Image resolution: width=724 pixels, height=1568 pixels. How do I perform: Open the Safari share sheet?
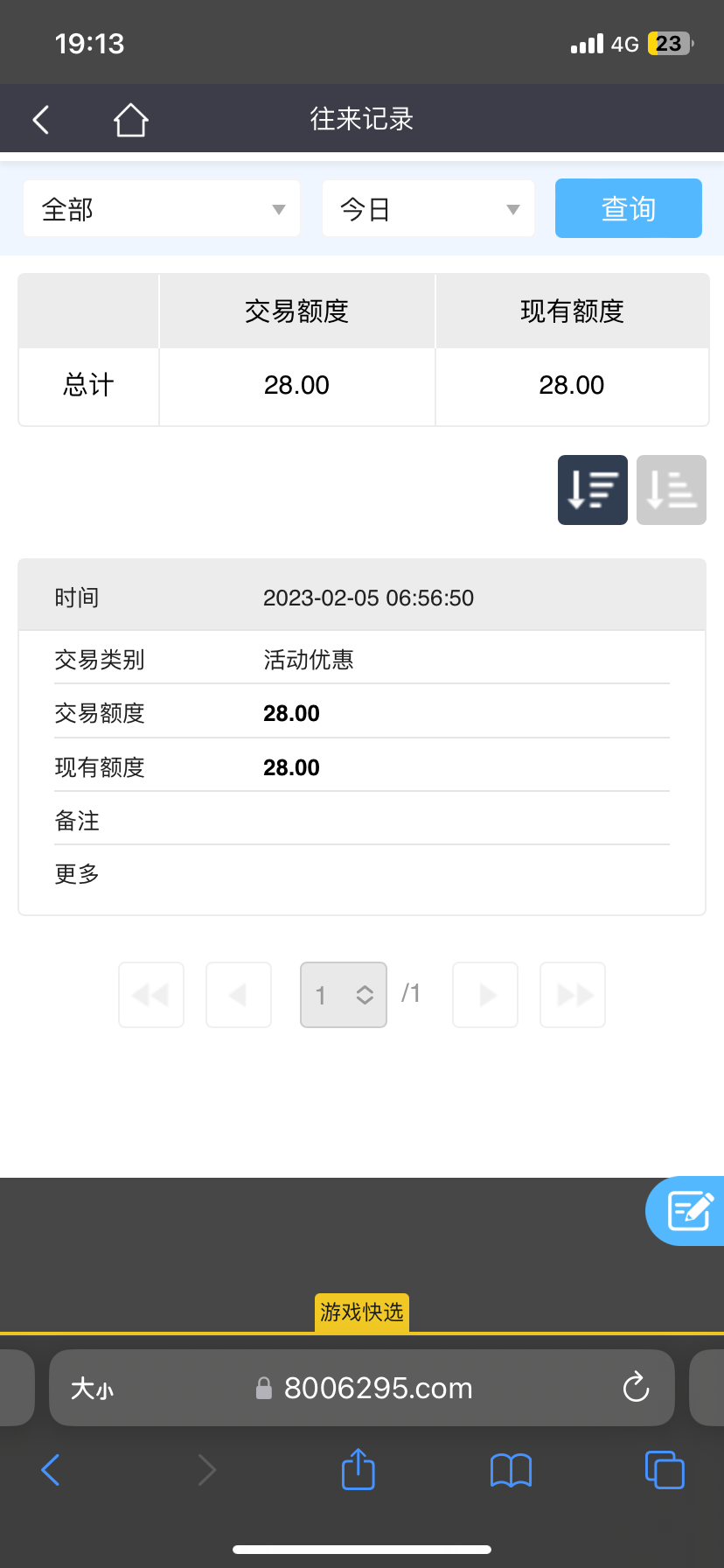click(358, 1470)
